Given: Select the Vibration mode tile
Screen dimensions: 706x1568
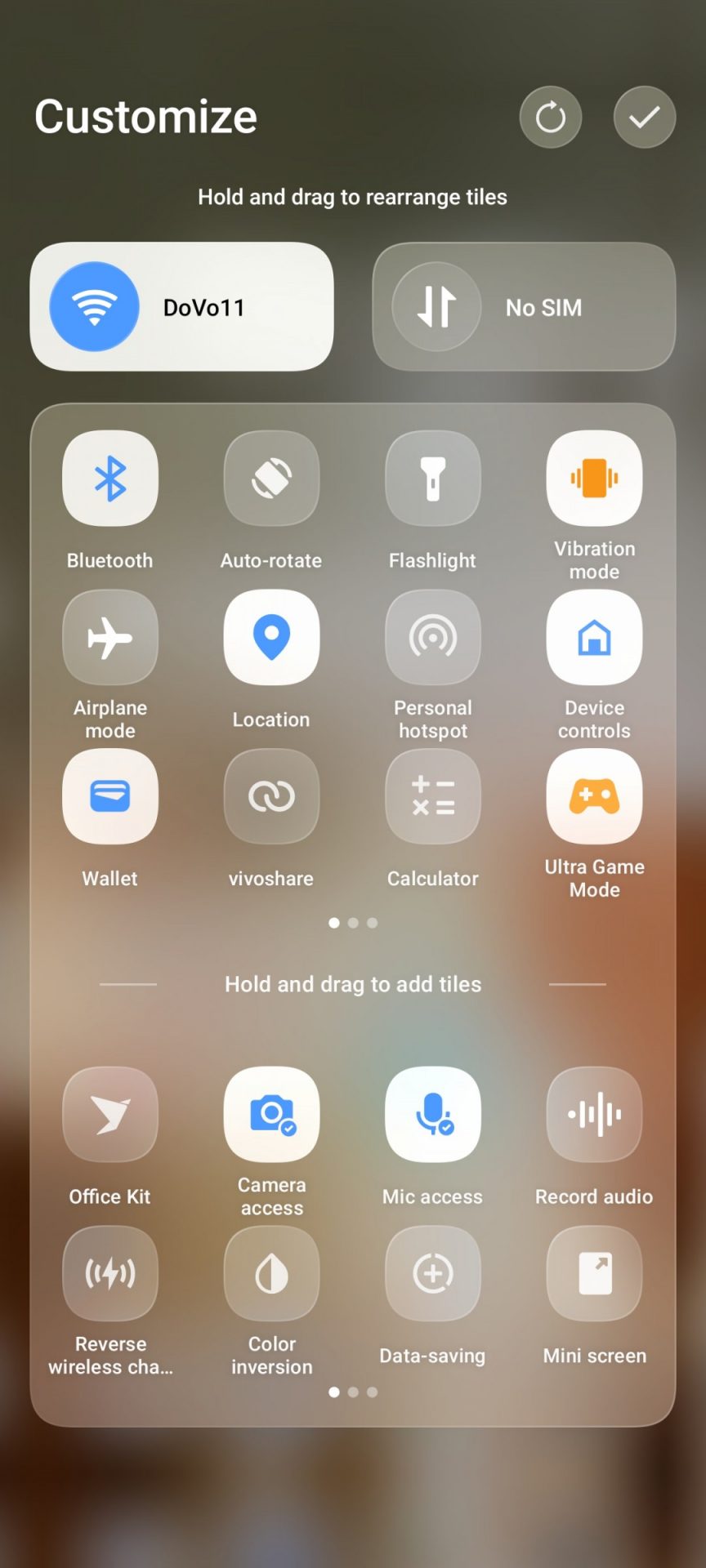Looking at the screenshot, I should pyautogui.click(x=594, y=478).
